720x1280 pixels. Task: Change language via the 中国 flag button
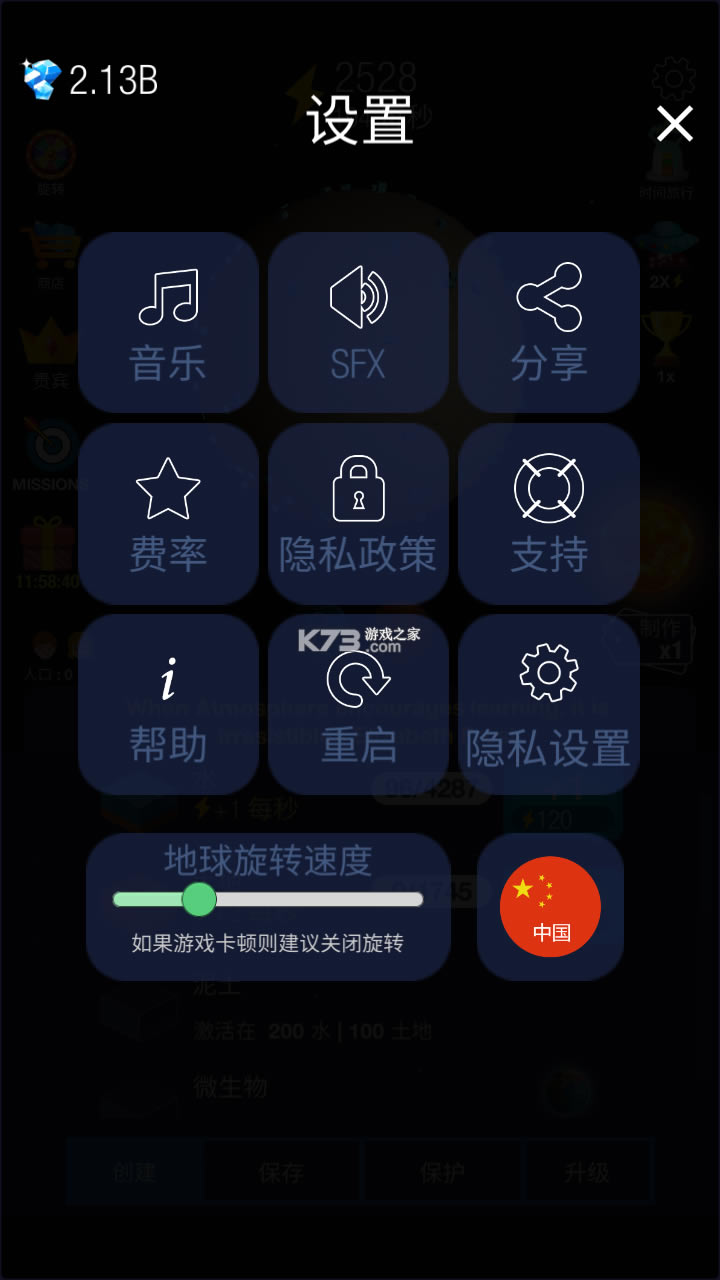click(550, 907)
